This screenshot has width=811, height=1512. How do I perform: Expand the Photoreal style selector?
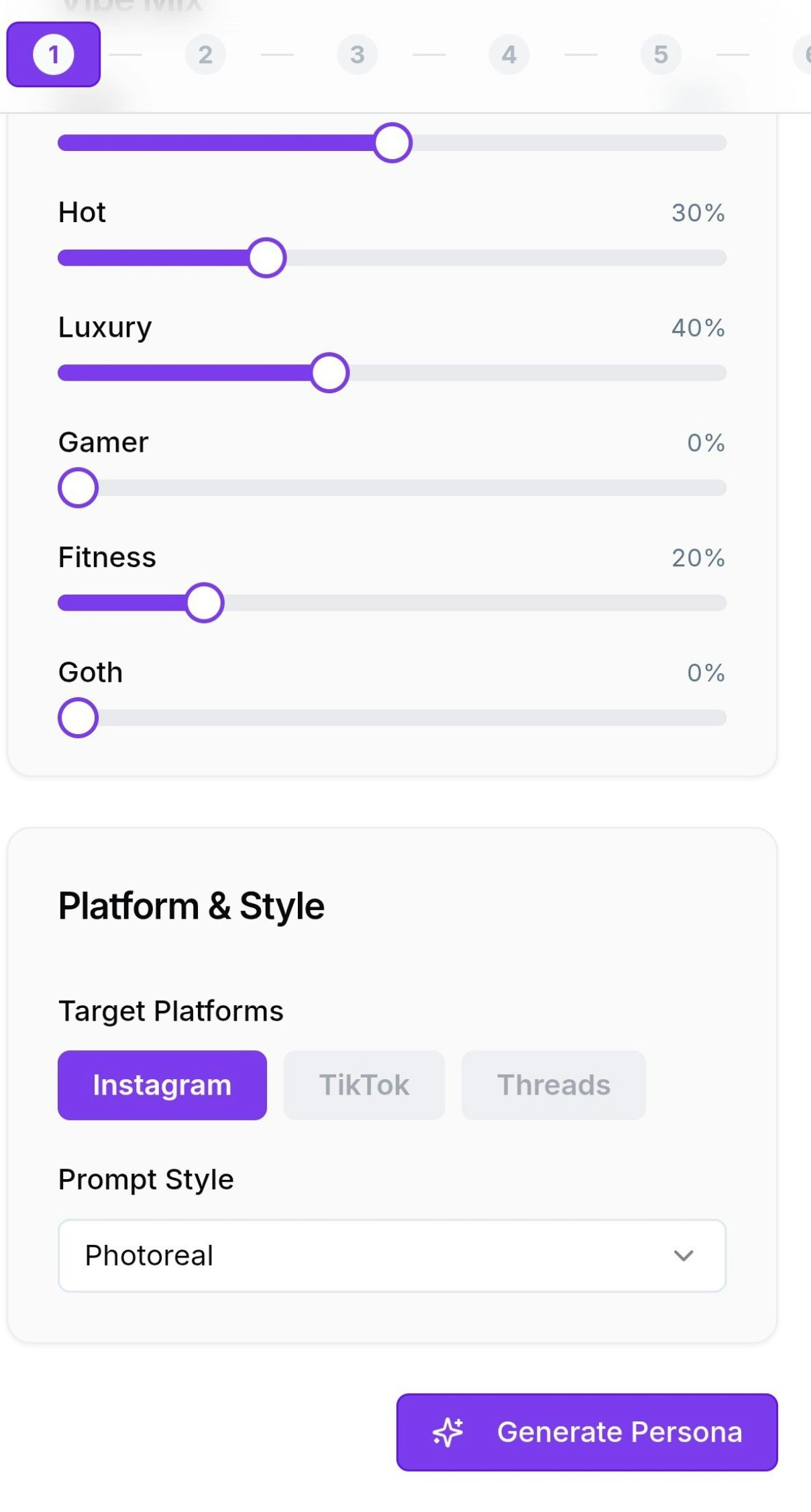point(392,1255)
